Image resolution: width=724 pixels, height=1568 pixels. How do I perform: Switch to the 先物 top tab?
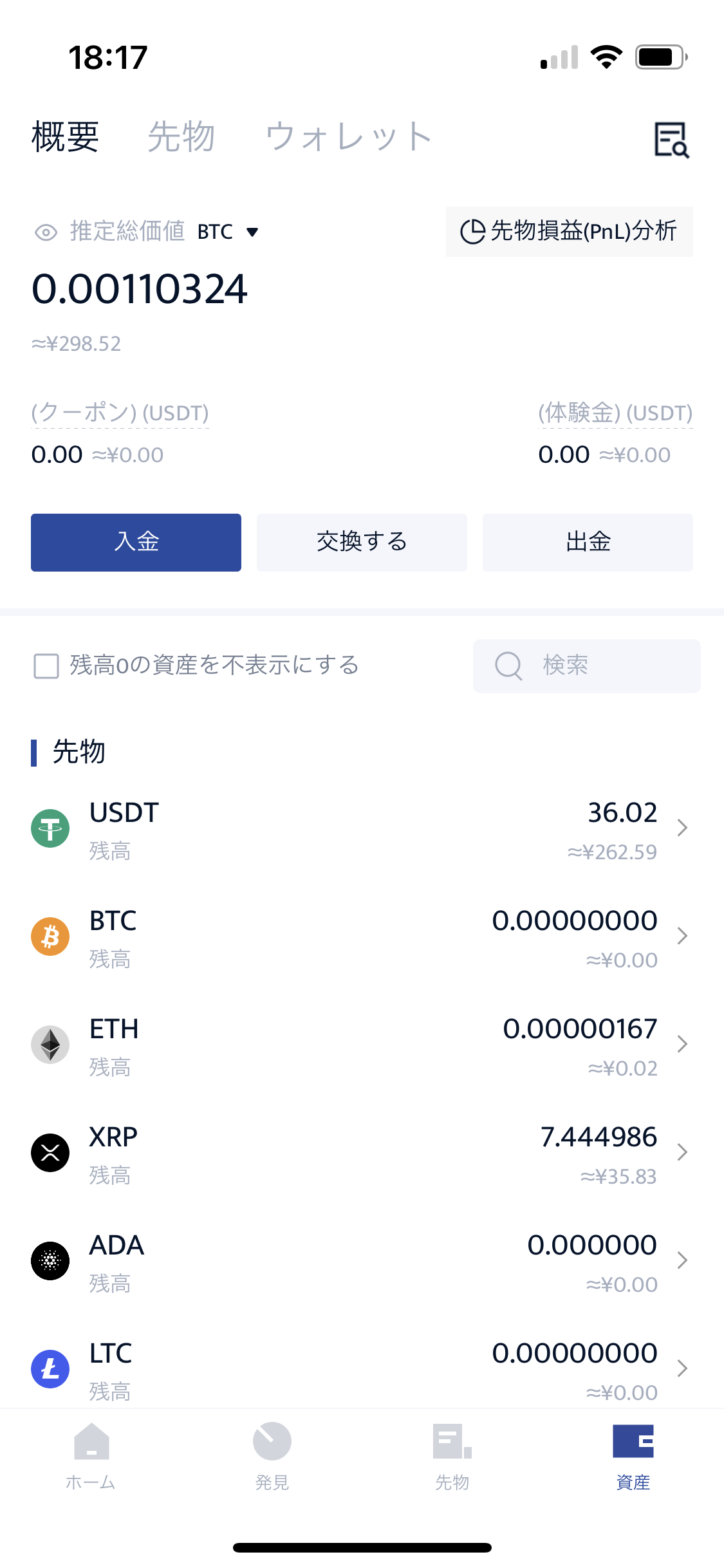tap(181, 137)
